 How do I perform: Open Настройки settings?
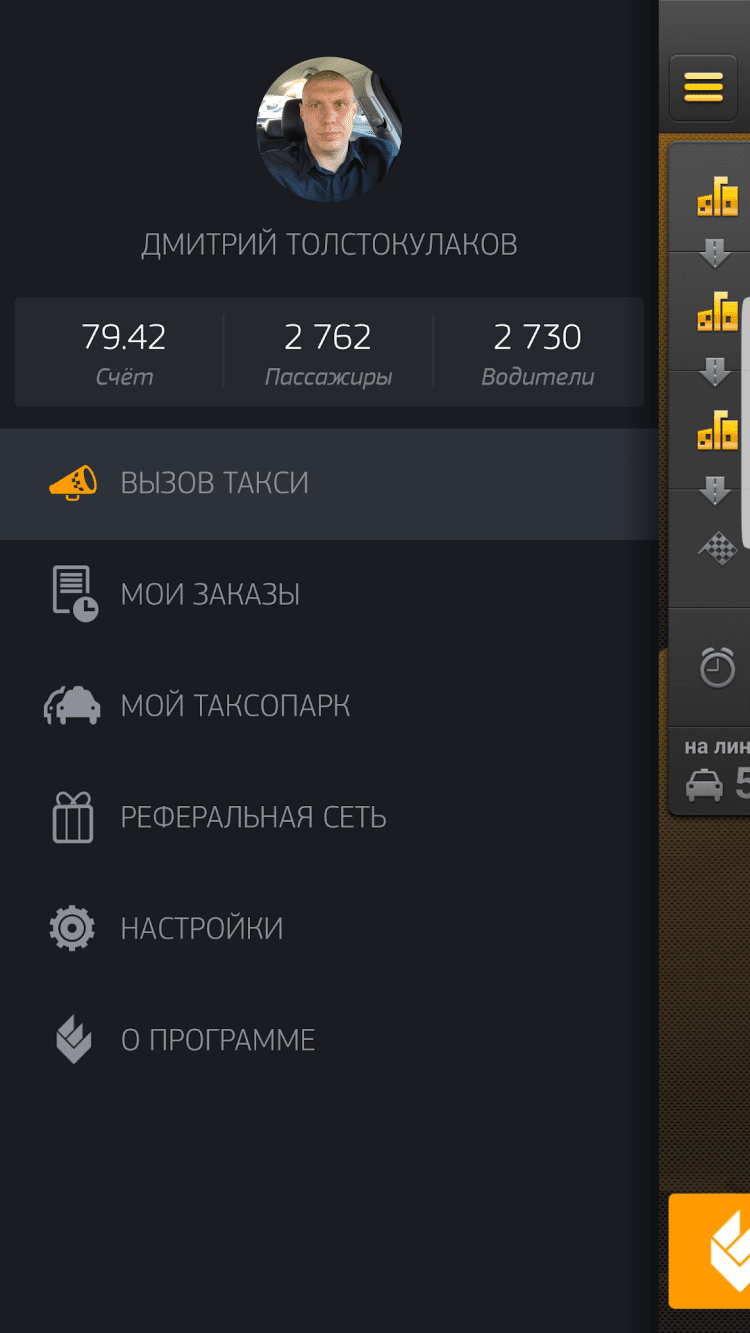[x=202, y=928]
